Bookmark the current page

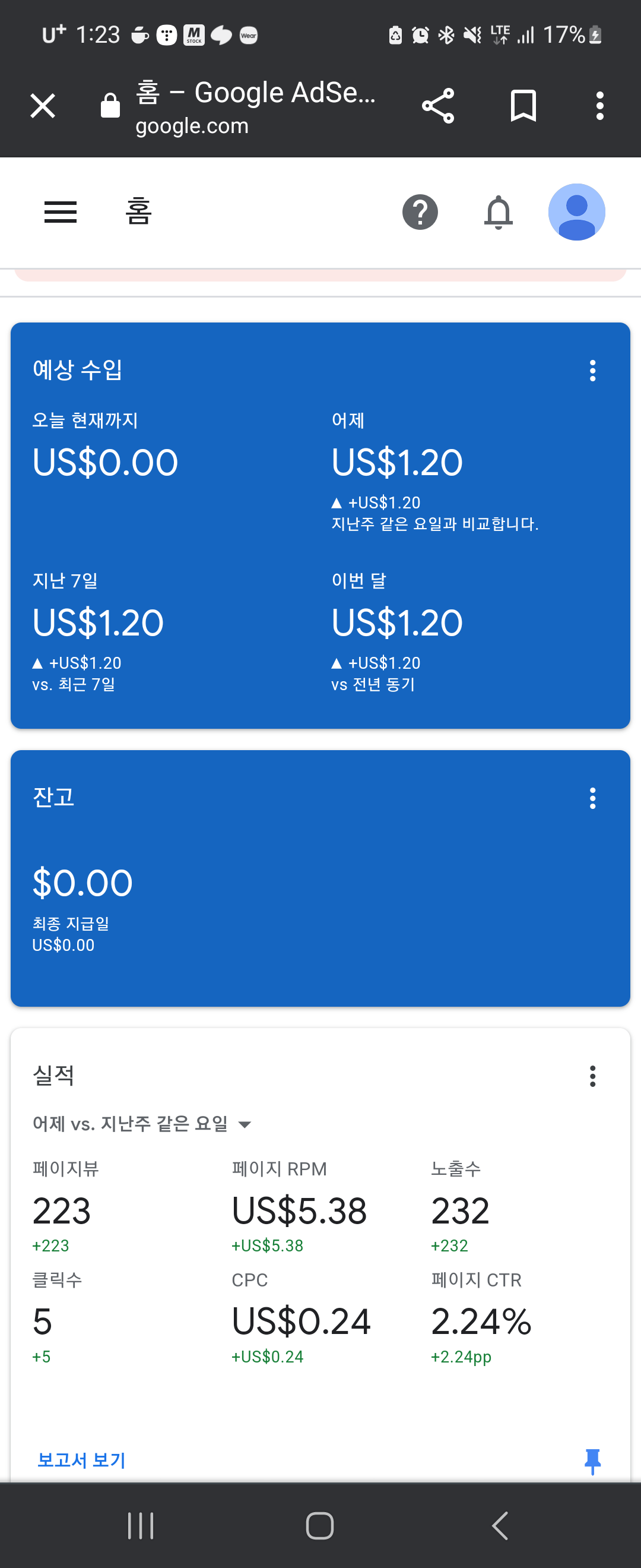point(523,106)
